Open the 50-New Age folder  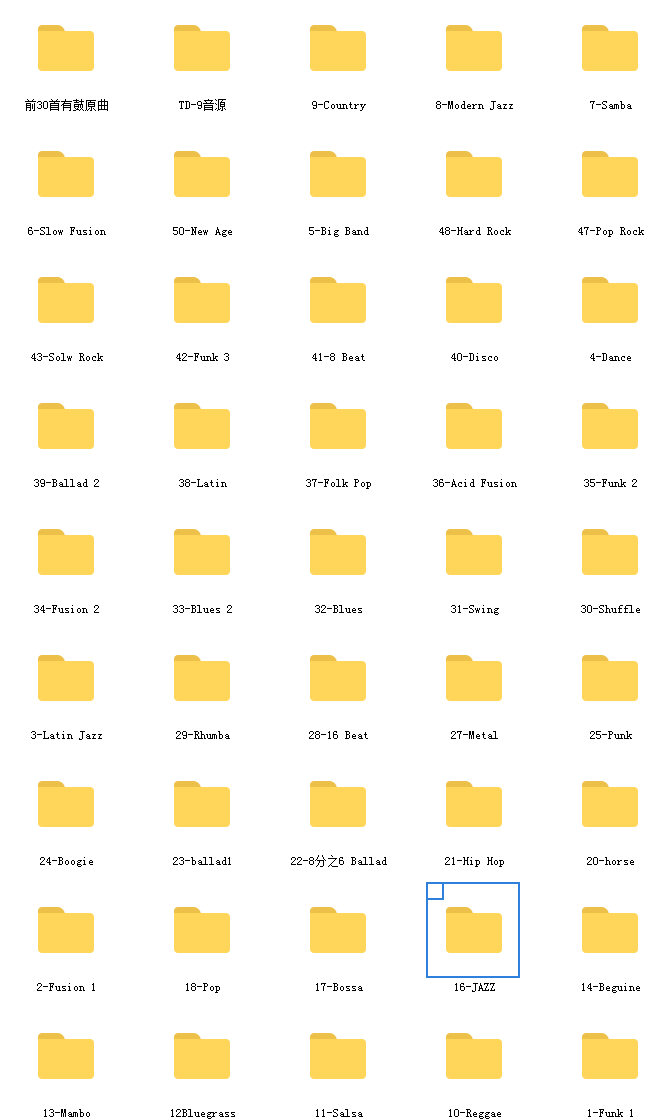click(x=202, y=174)
